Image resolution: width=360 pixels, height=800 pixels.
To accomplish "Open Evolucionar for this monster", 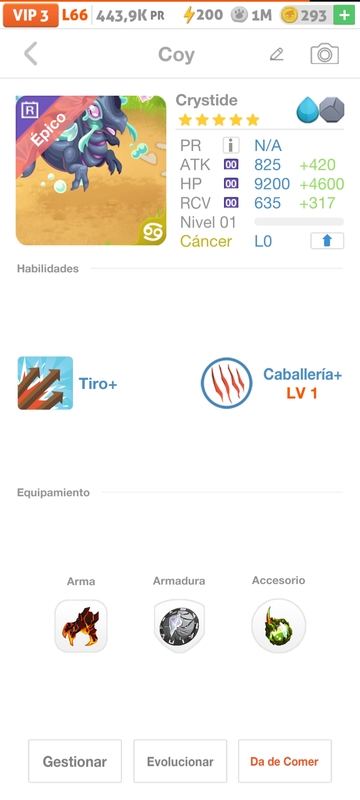I will point(180,761).
